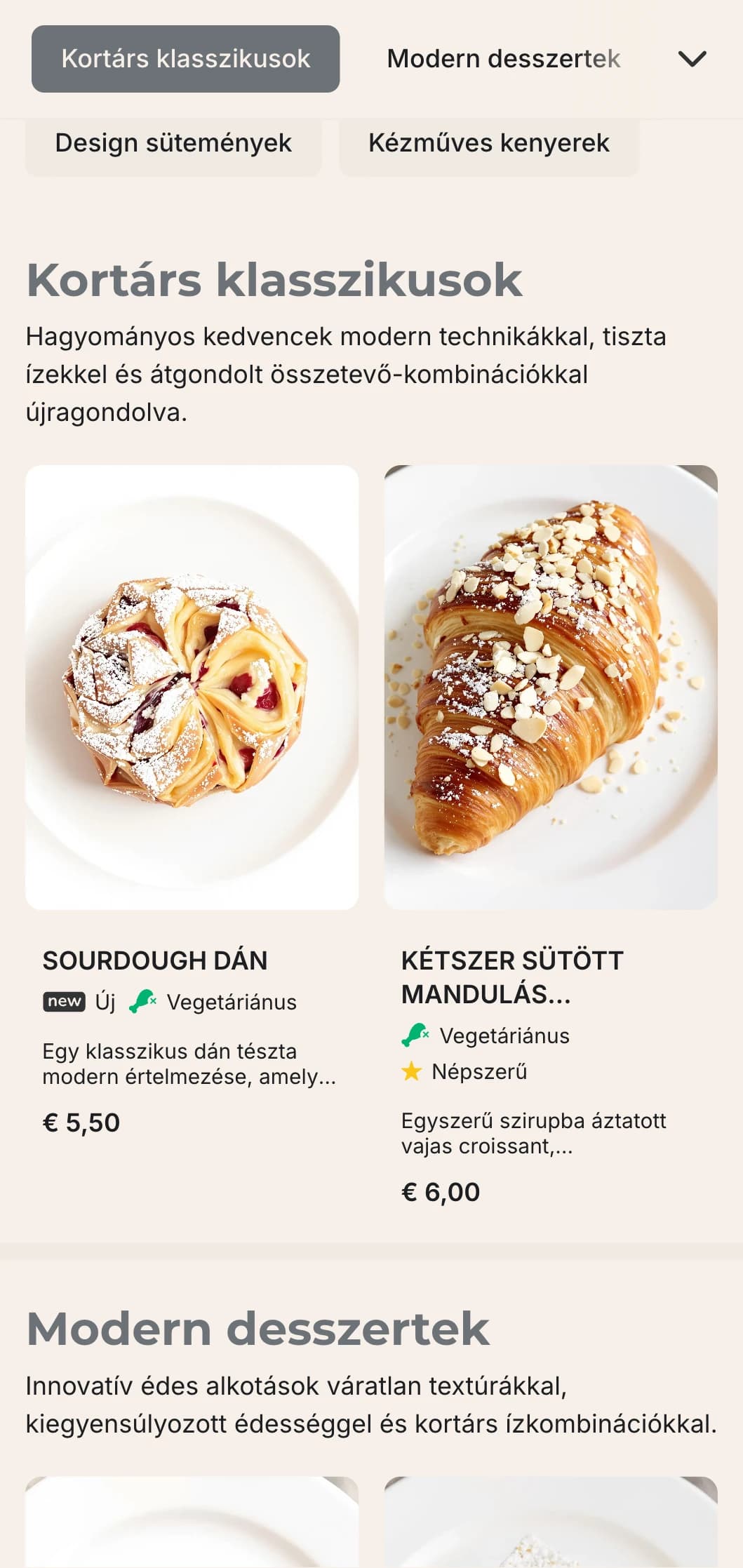Select the Kézműves kenyerek category
This screenshot has height=1568, width=743.
point(488,143)
